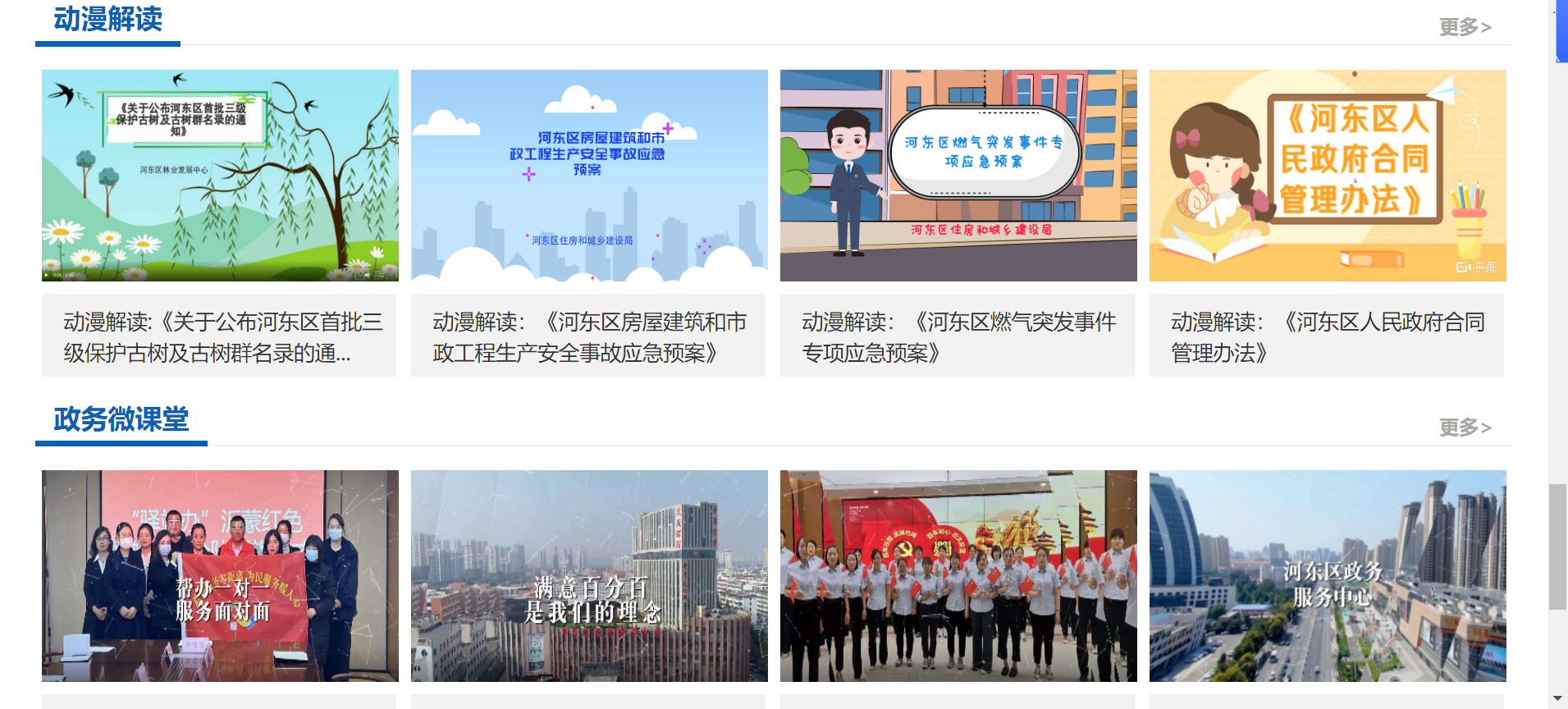Open 房屋建筑和市政工程 emergency plan video thumbnail

click(x=589, y=176)
